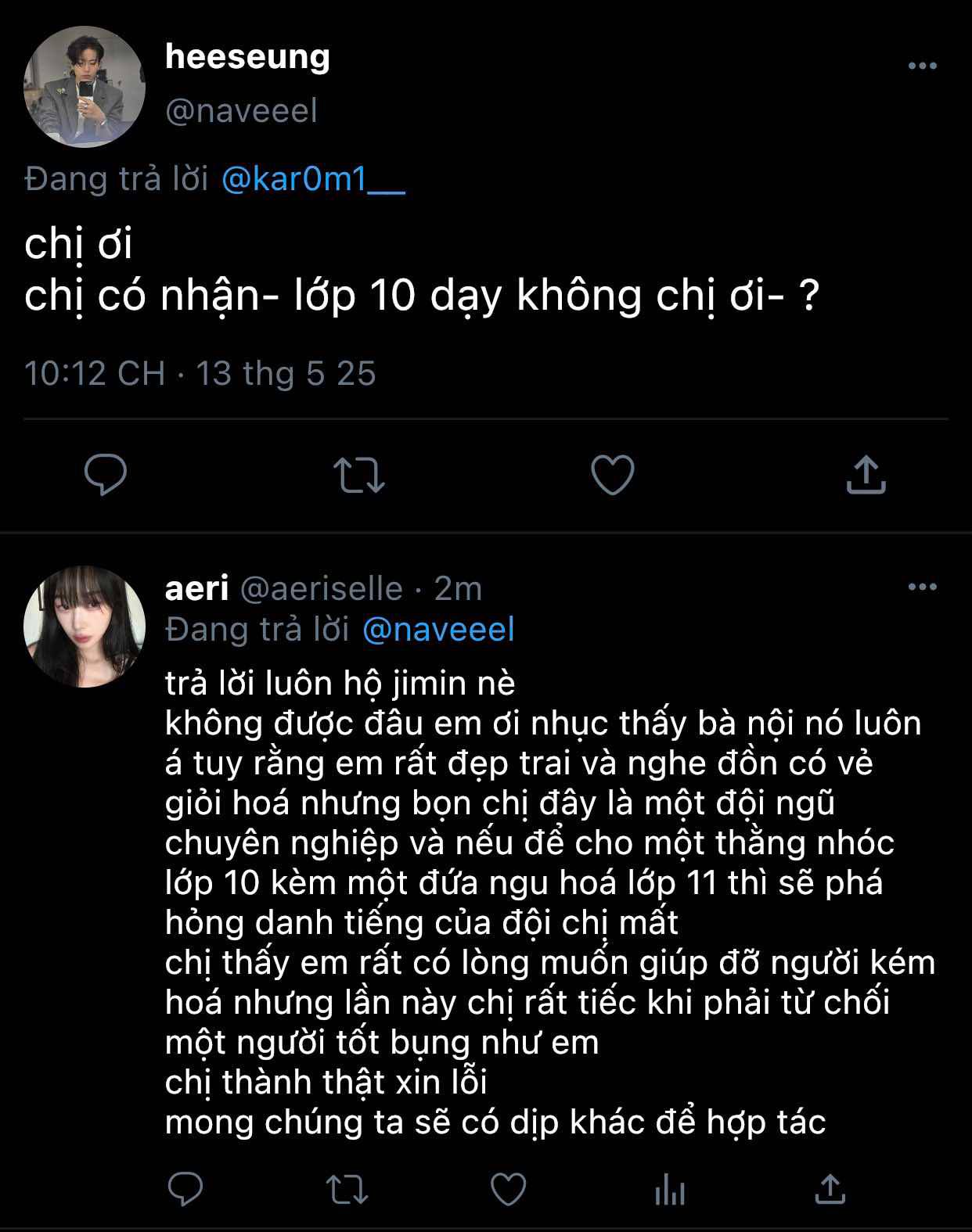Screen dimensions: 972x1232
Task: Reply to heeseung's tweet
Action: coord(106,474)
